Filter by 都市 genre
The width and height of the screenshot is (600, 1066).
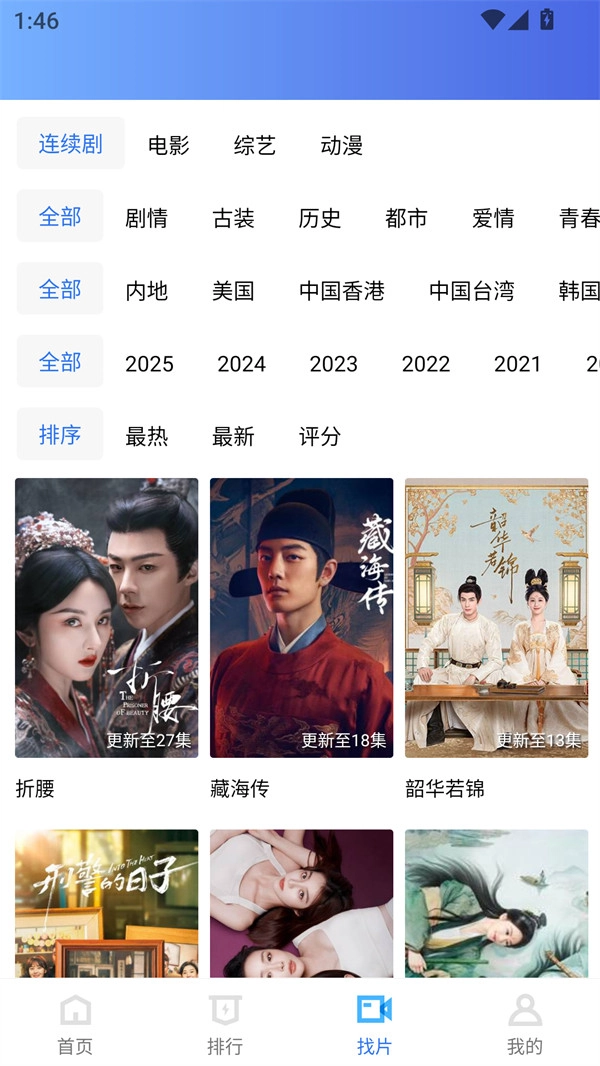[406, 218]
